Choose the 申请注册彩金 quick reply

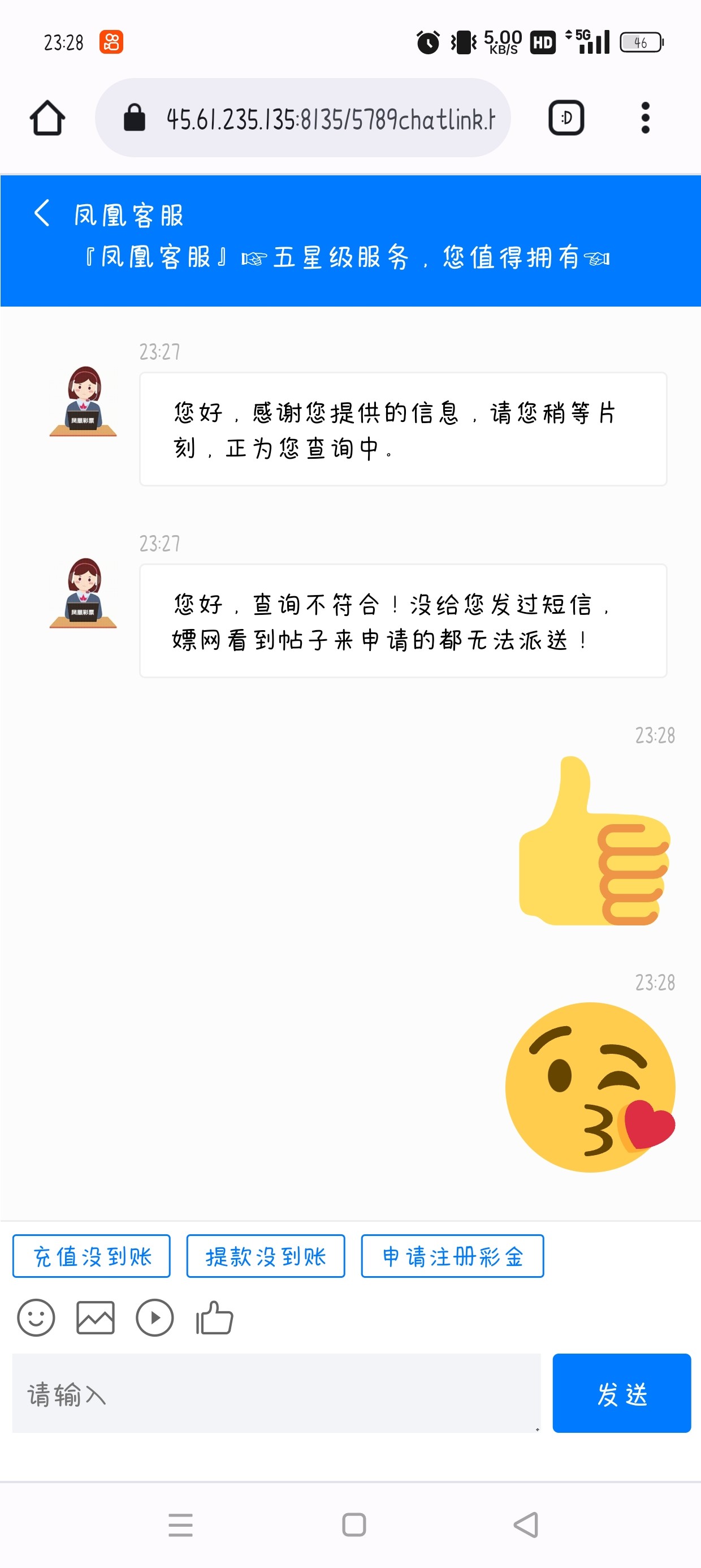(x=452, y=1256)
